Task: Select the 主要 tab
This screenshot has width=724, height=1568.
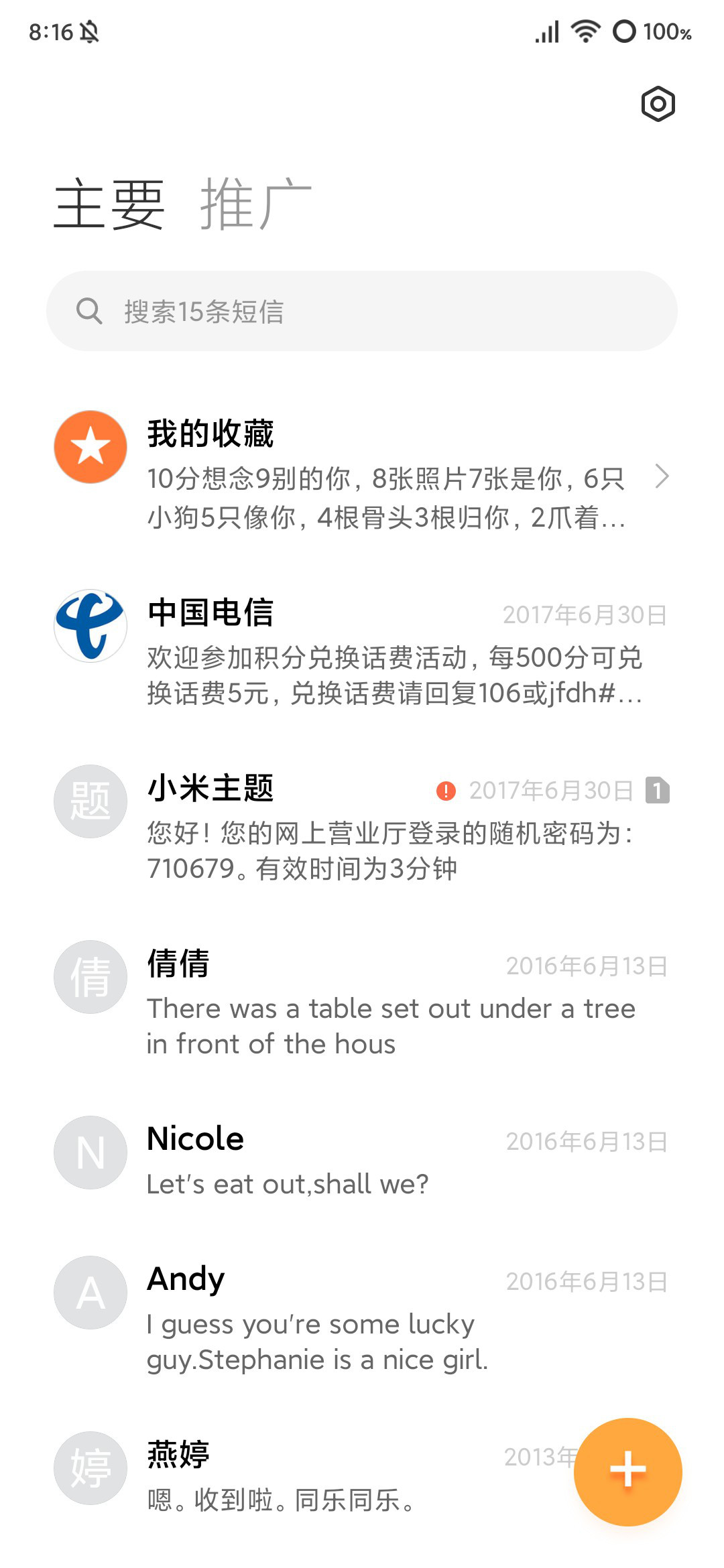Action: (109, 204)
